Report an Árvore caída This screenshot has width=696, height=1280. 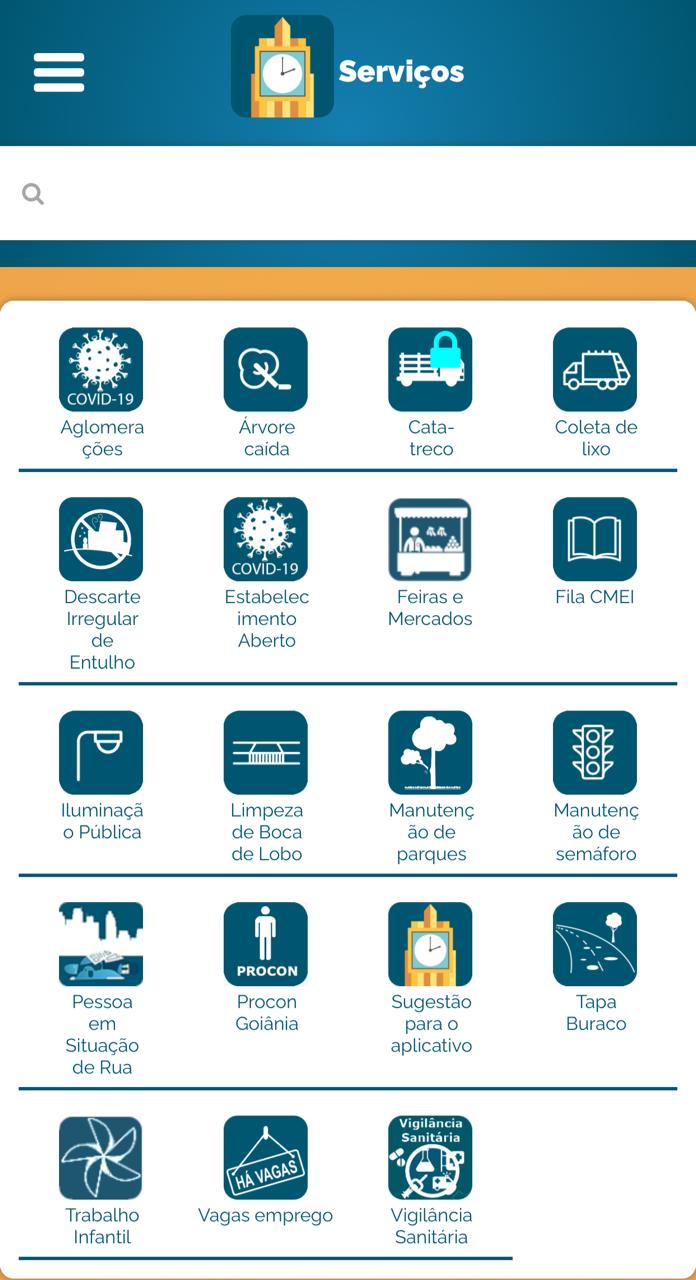[266, 370]
